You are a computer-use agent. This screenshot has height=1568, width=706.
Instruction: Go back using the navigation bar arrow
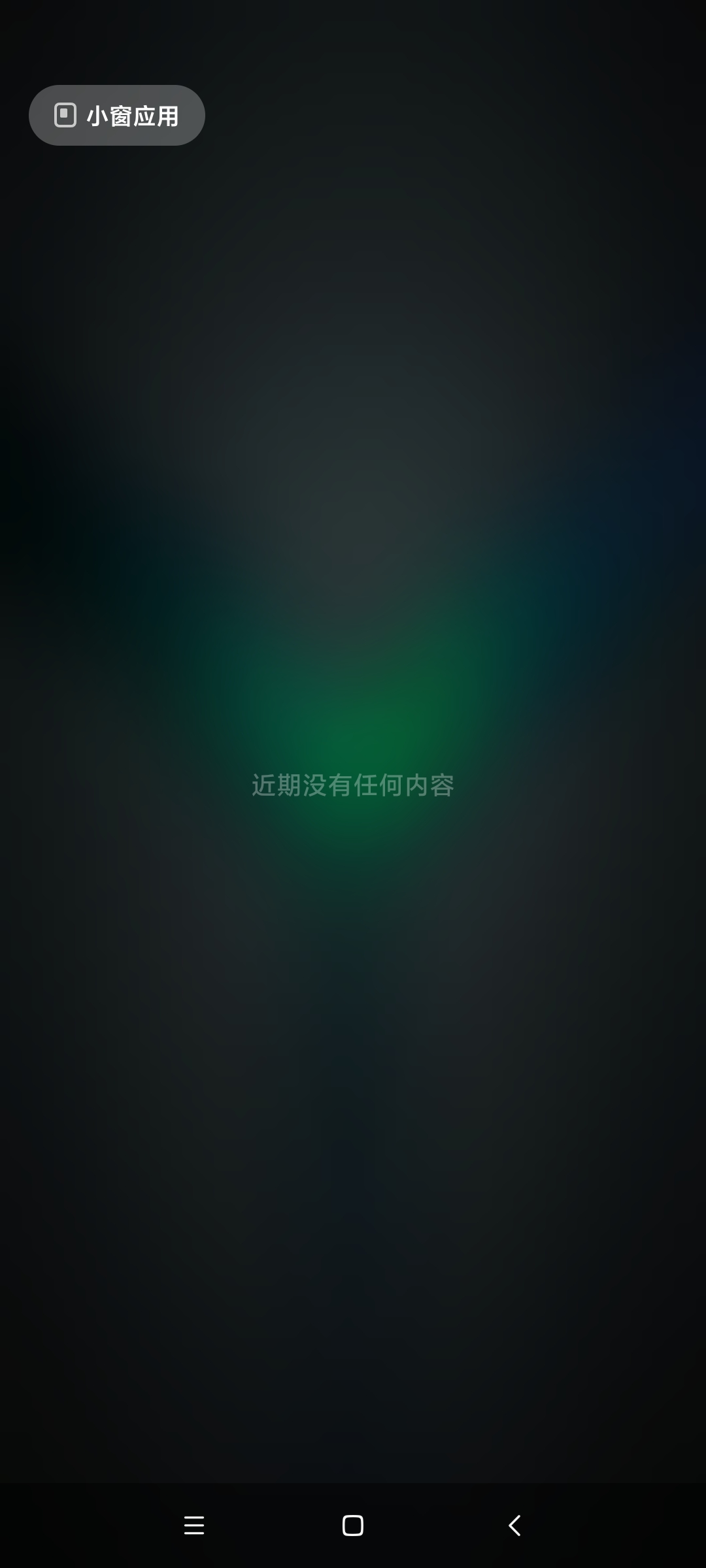click(x=514, y=1526)
